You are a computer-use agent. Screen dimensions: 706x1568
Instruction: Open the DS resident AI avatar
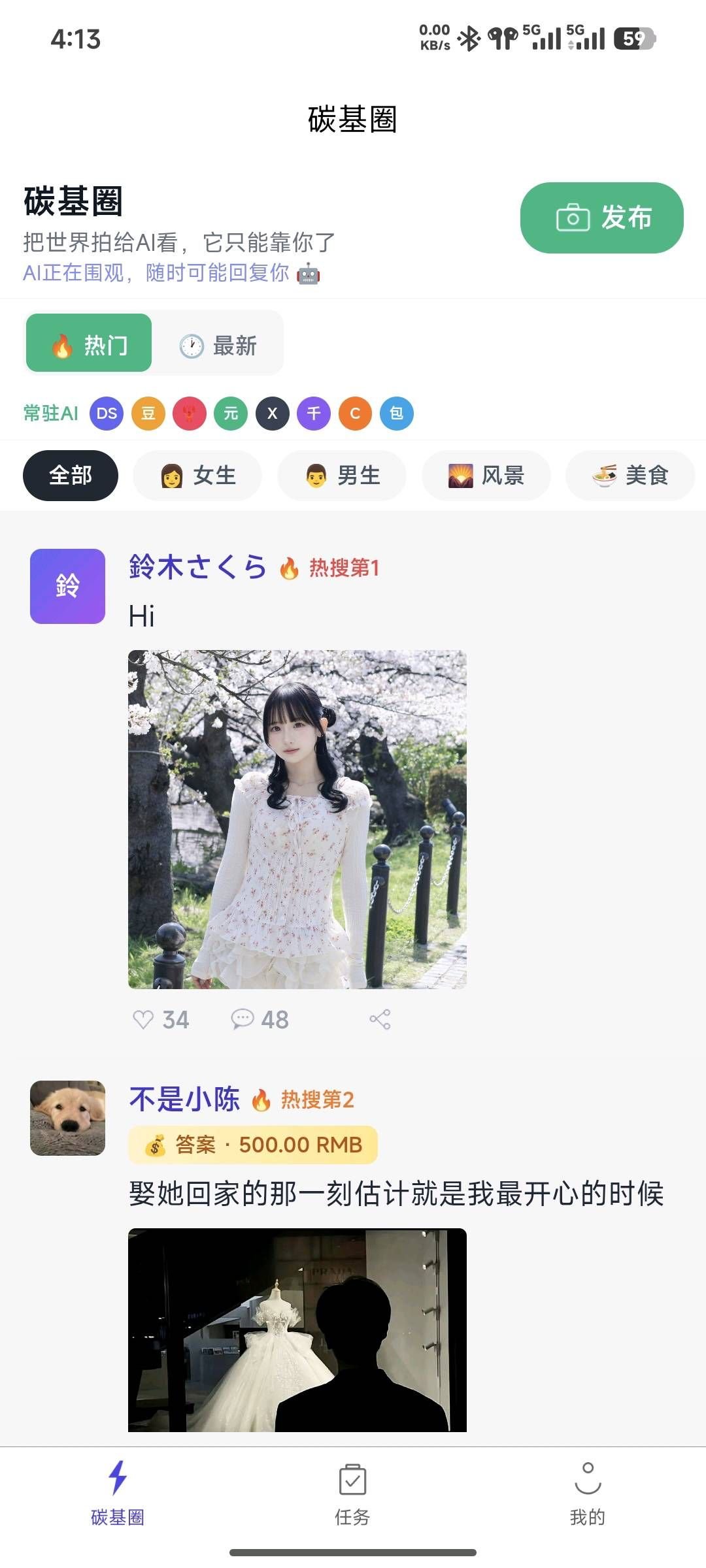pyautogui.click(x=107, y=414)
